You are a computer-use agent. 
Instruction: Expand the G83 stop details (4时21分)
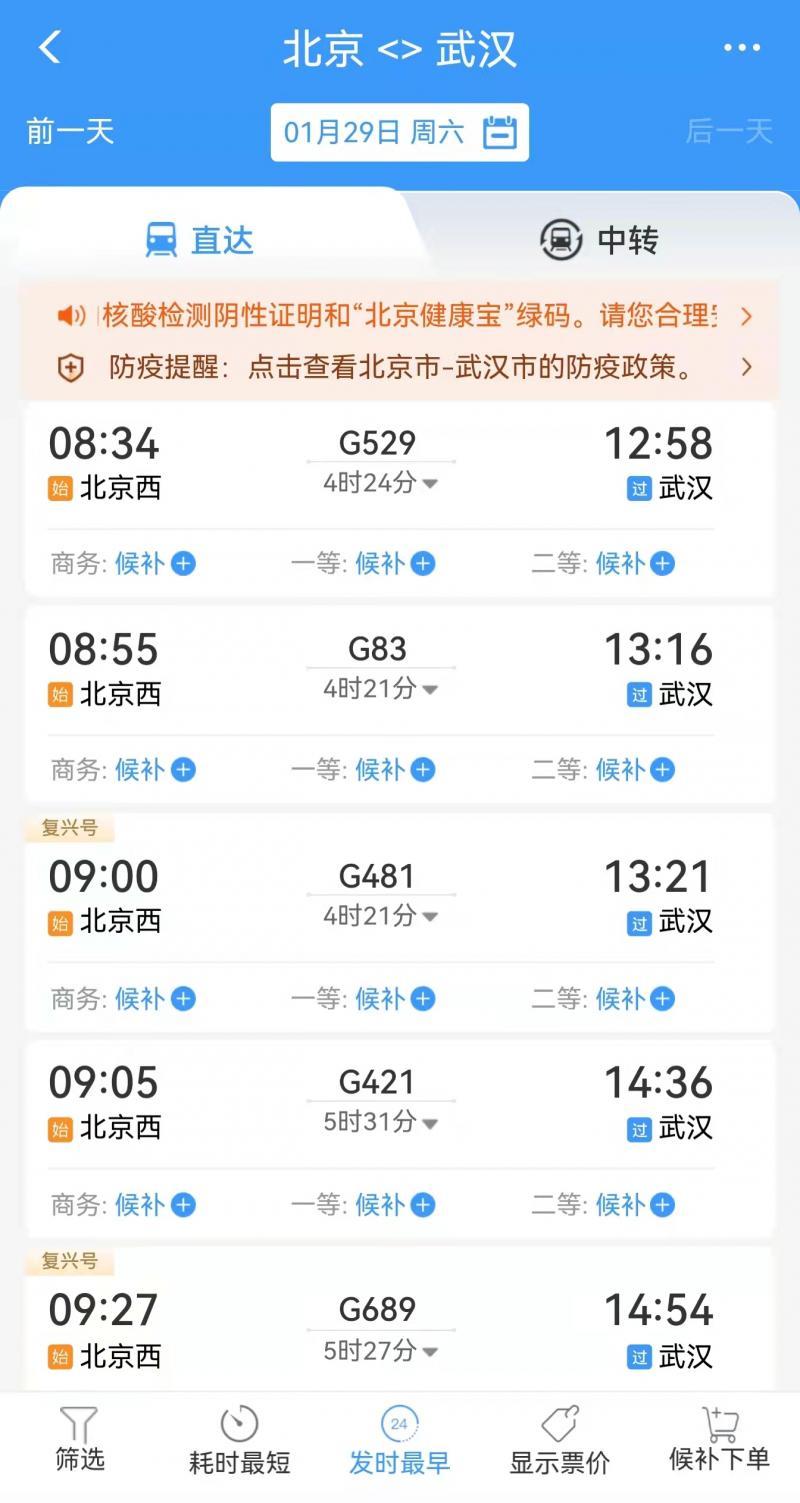coord(380,689)
